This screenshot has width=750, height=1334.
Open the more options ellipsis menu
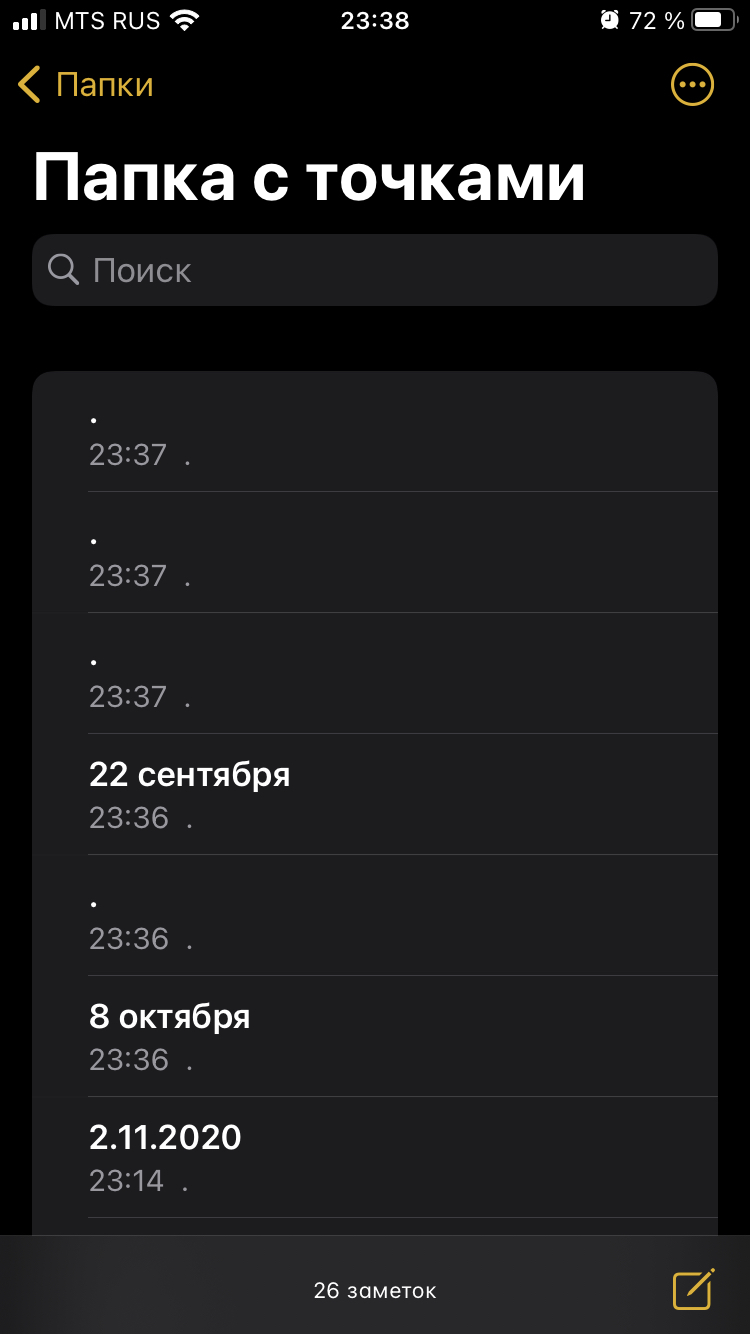[692, 85]
